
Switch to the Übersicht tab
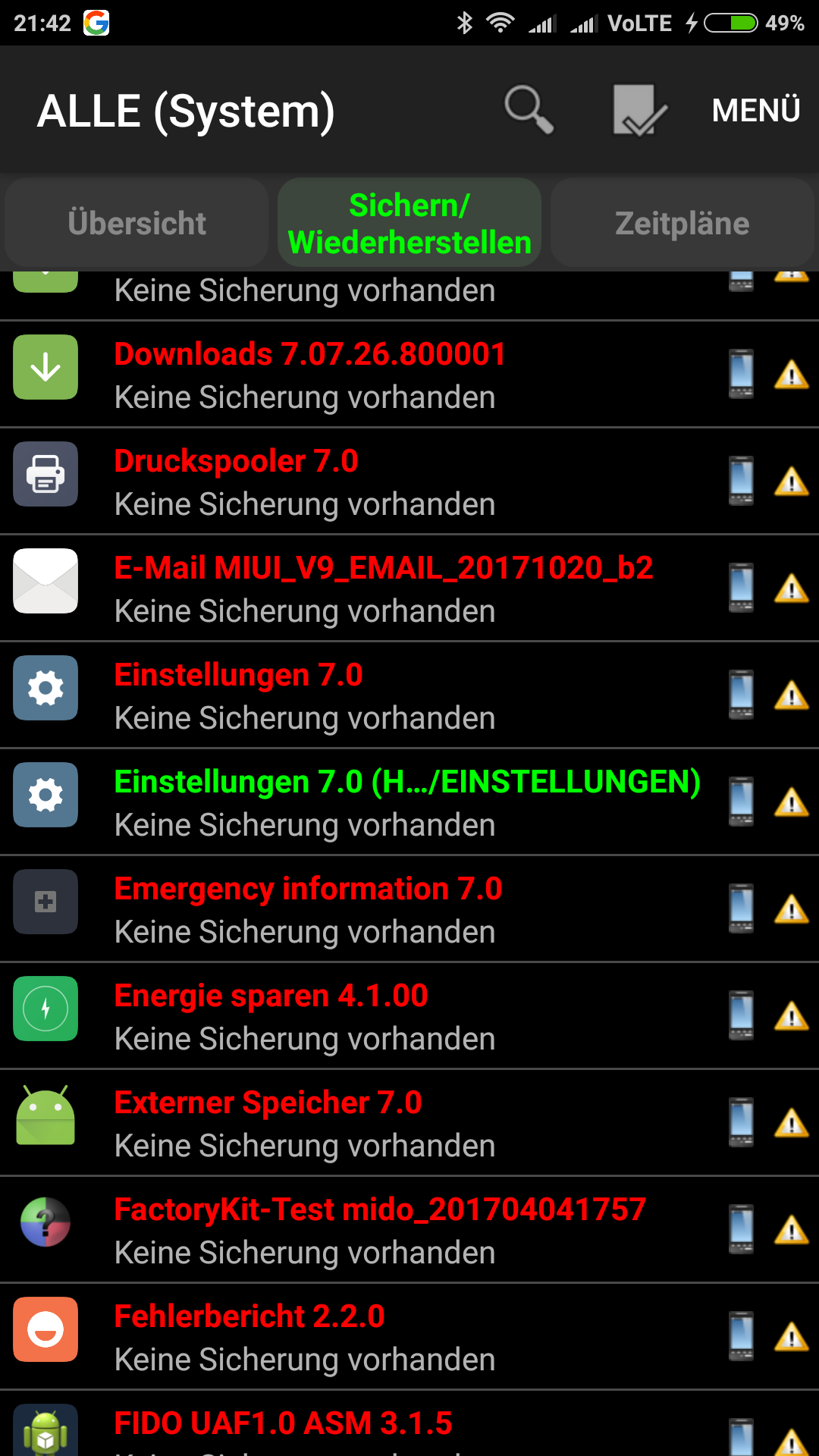coord(137,223)
